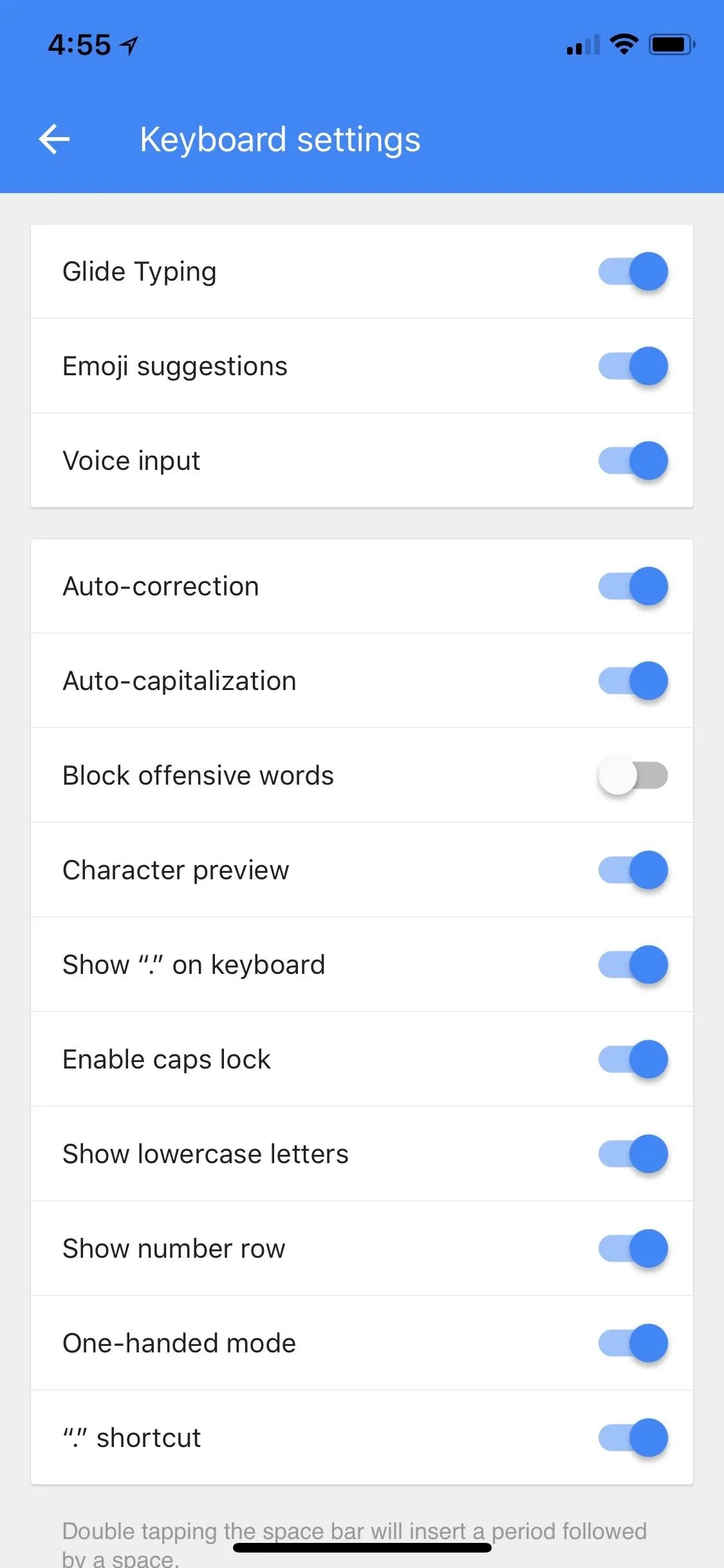Switch off Voice input

[x=633, y=461]
